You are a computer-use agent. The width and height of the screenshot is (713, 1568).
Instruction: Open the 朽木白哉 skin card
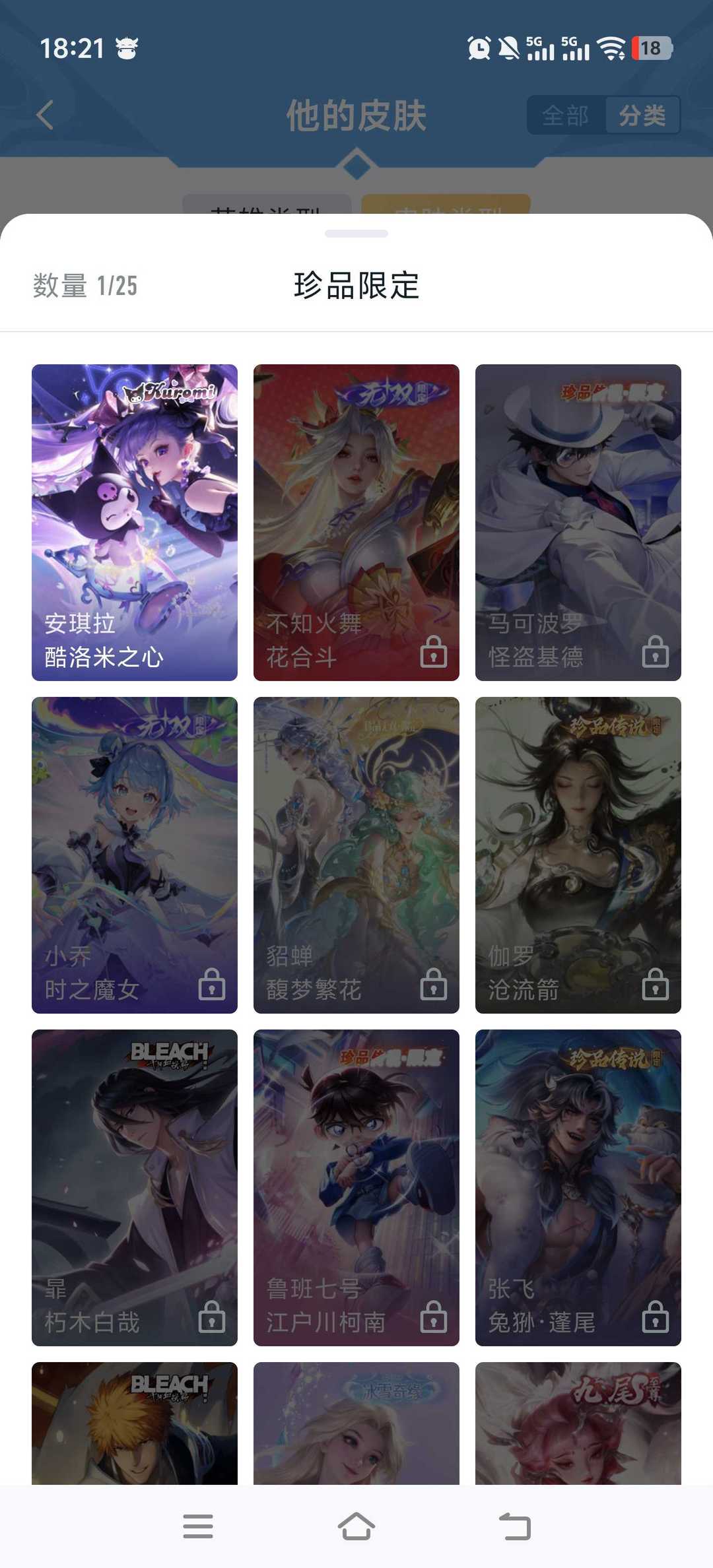135,1187
